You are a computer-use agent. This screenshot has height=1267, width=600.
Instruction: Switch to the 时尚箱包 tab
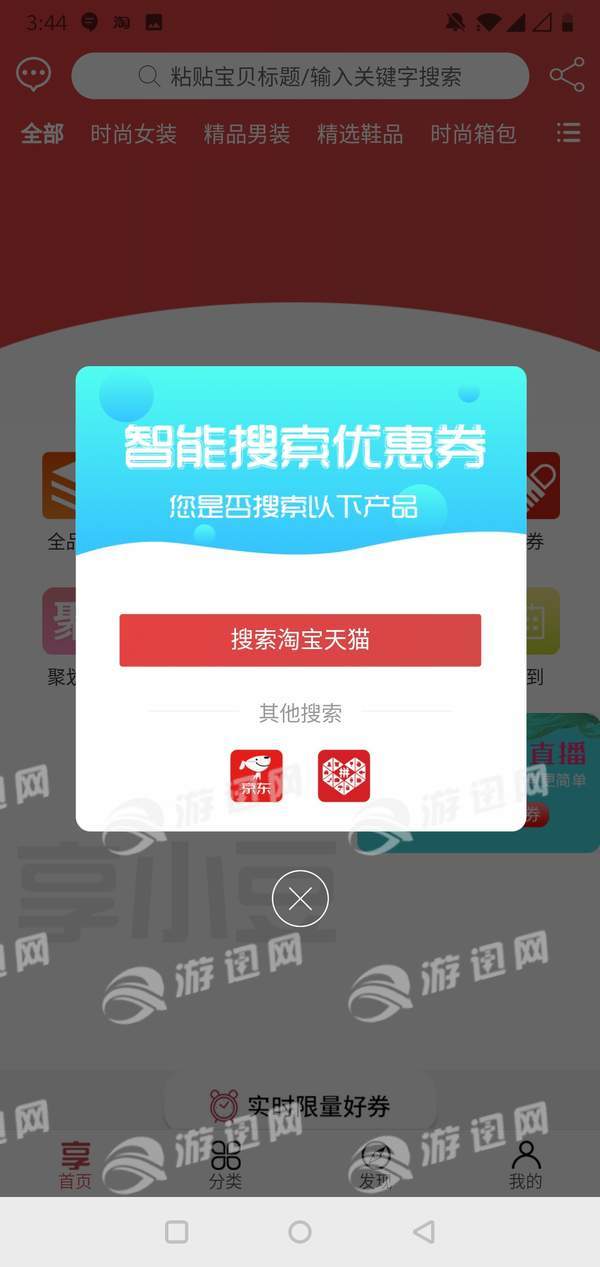473,134
